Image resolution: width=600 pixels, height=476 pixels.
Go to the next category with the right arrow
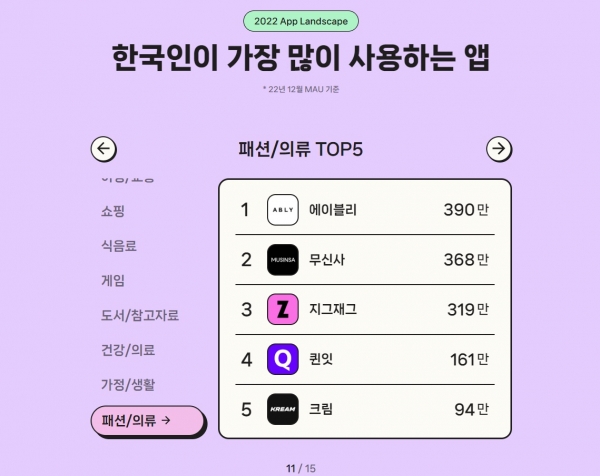coord(498,149)
